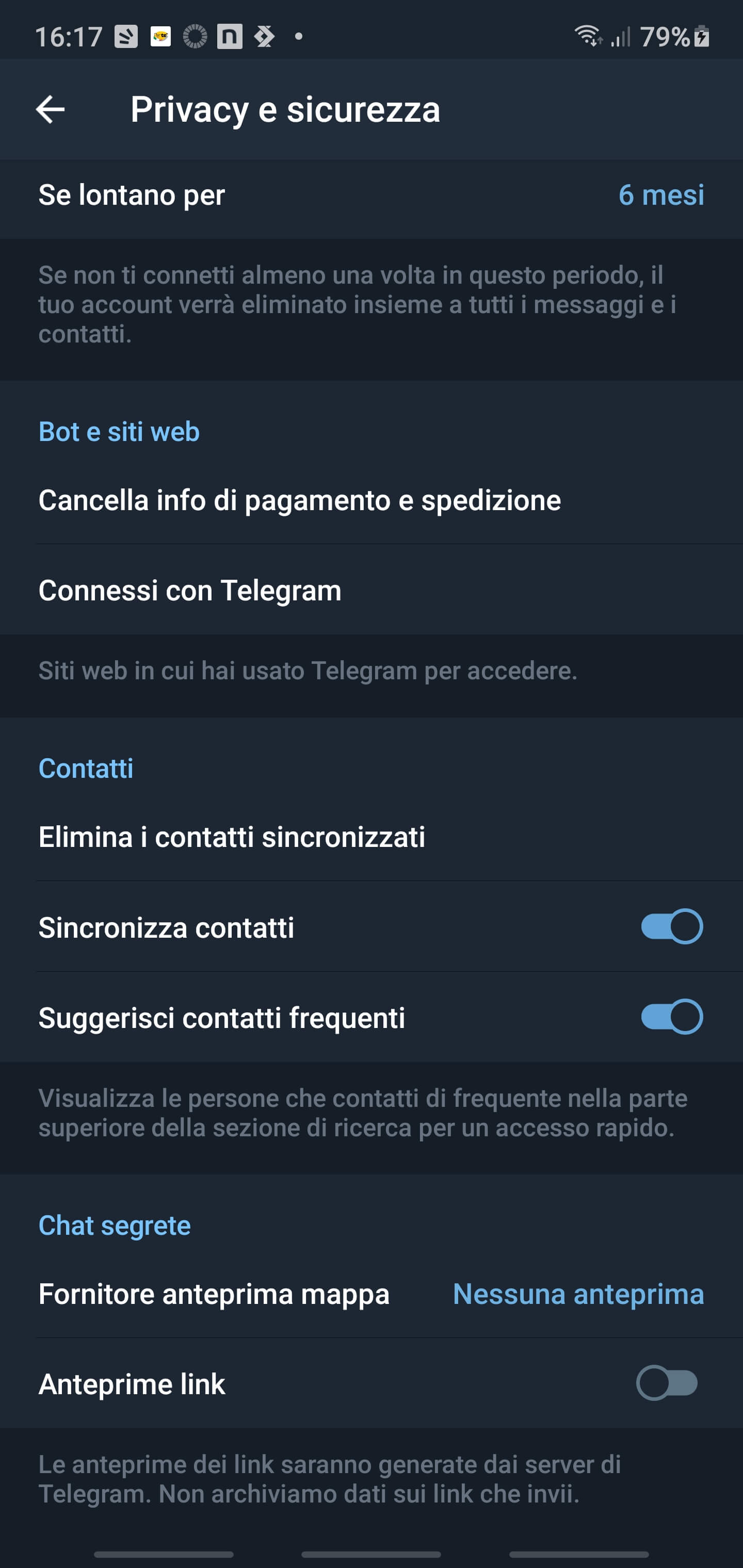Screen dimensions: 743x1568
Task: Go back from Privacy e sicurezza
Action: (50, 109)
